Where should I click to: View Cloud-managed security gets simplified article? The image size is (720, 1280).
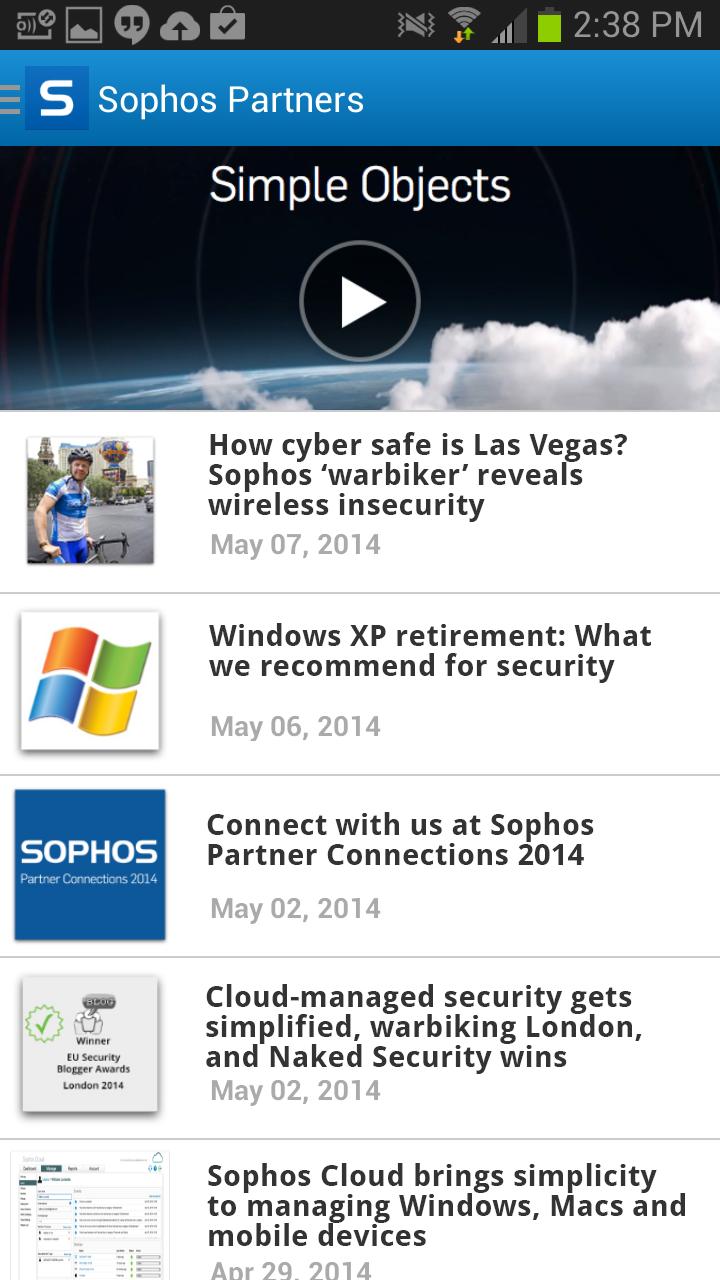pos(424,1026)
